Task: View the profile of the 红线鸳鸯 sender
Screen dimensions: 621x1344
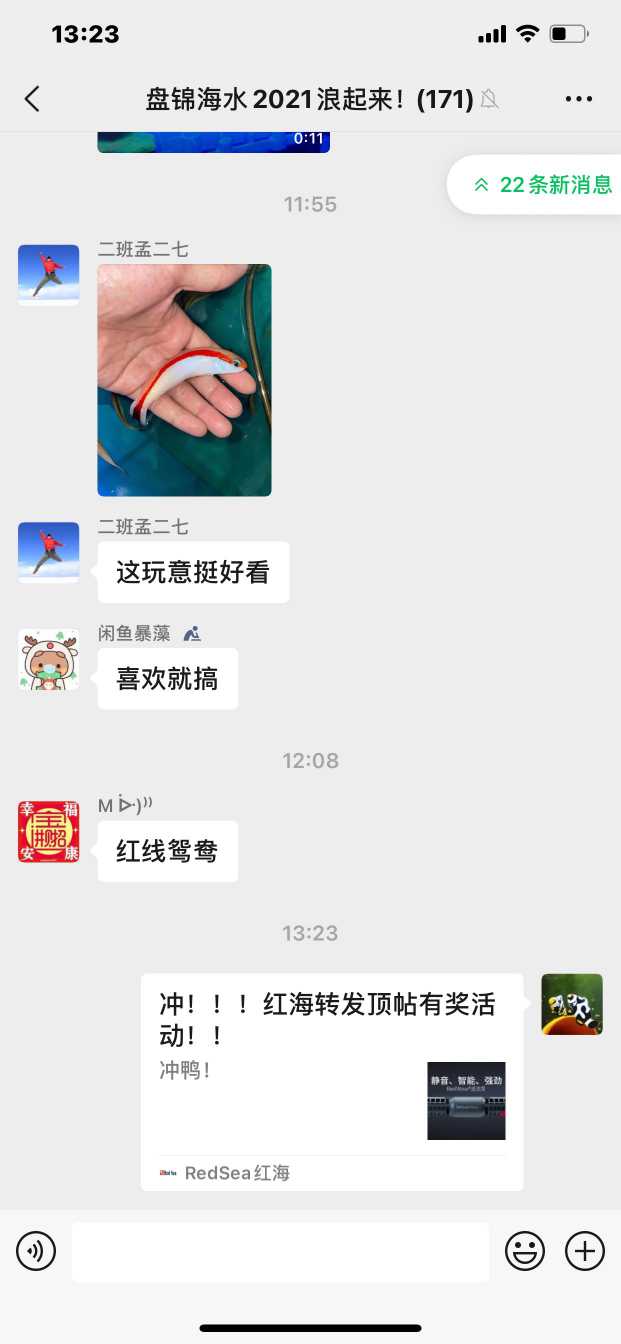Action: (48, 831)
